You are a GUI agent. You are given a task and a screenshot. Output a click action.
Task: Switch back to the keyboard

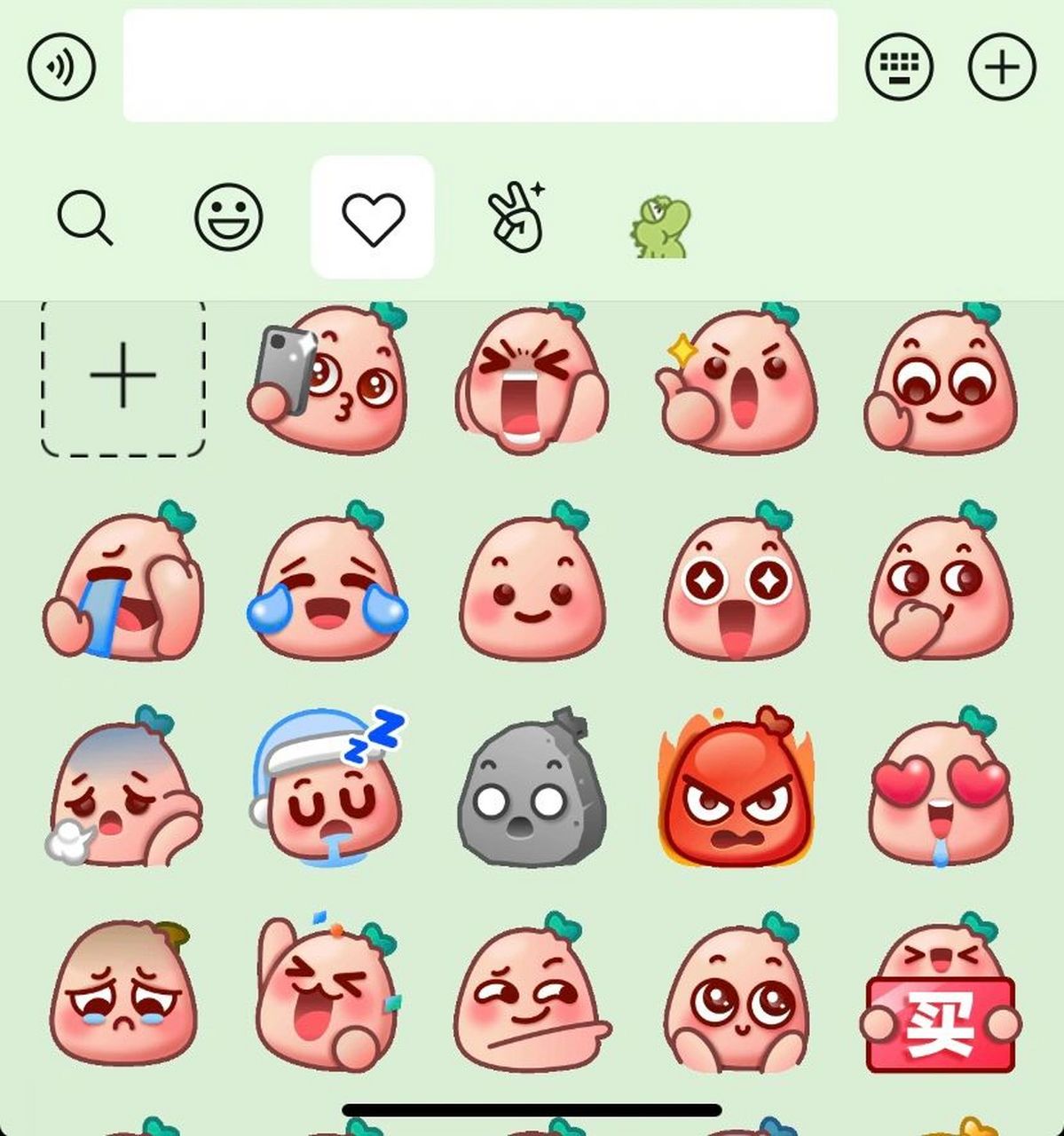898,67
